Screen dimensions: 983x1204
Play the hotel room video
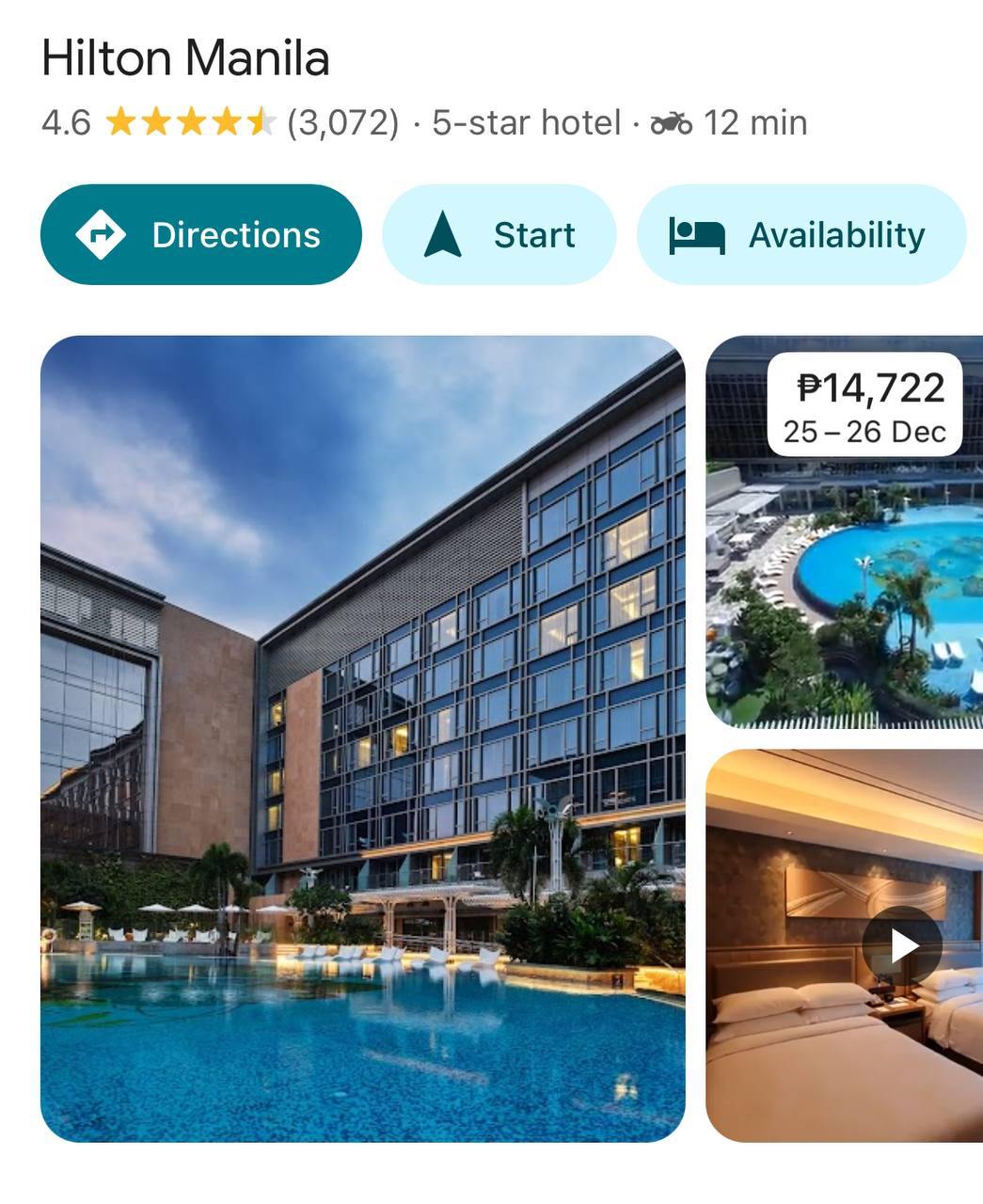(x=902, y=945)
